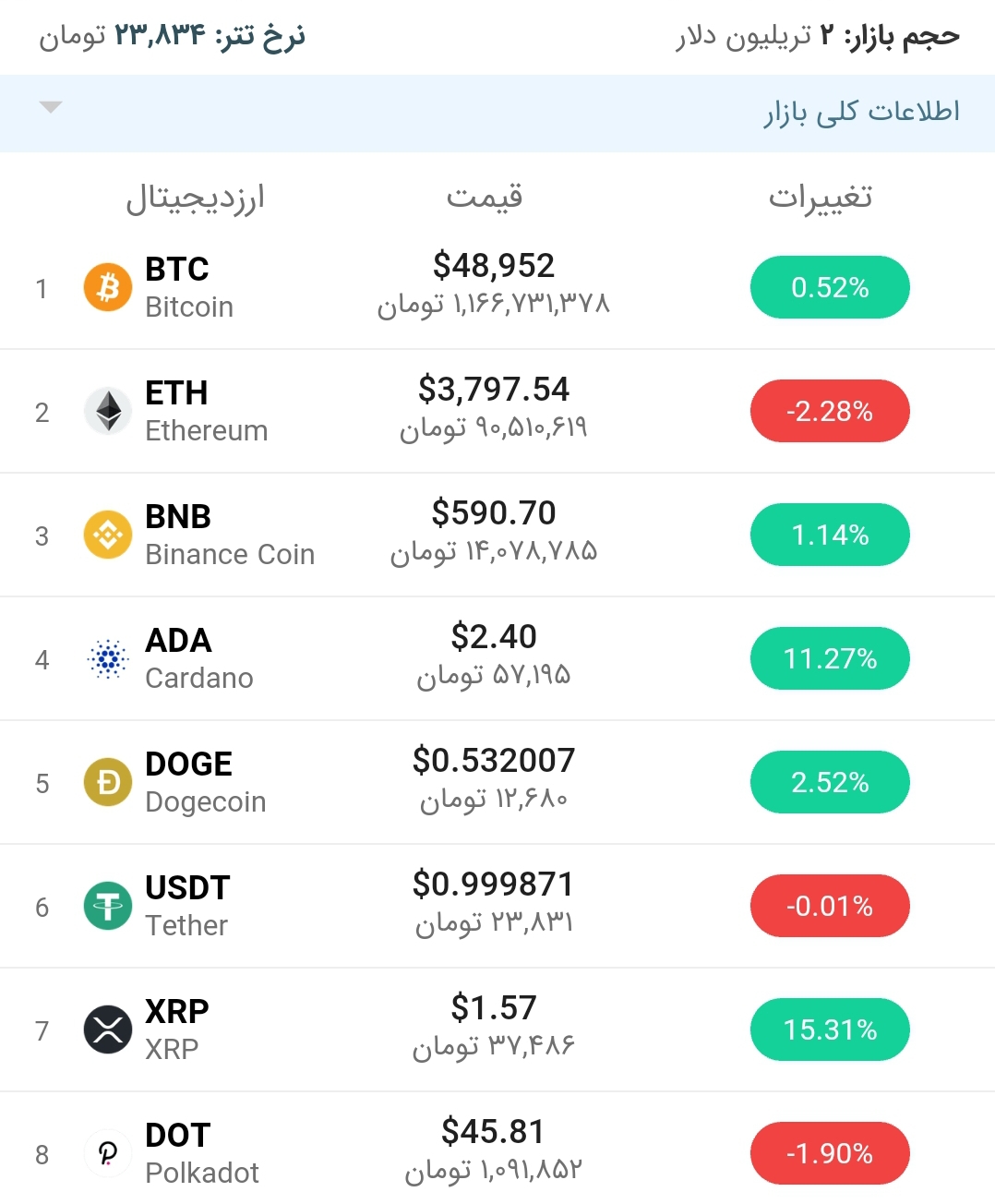Toggle ADA's 11.27% change indicator
Screen dimensions: 995x1204
829,658
